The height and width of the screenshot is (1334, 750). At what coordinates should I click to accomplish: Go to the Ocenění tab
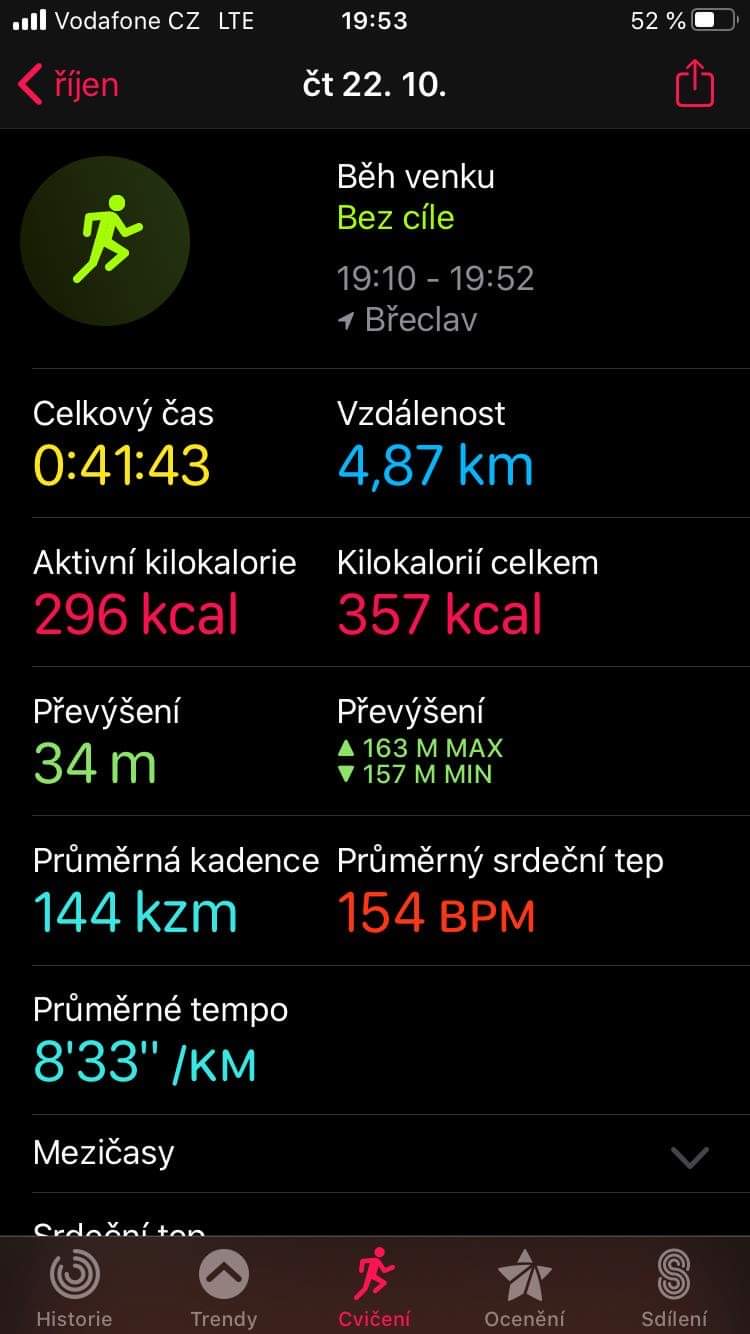[x=524, y=1288]
